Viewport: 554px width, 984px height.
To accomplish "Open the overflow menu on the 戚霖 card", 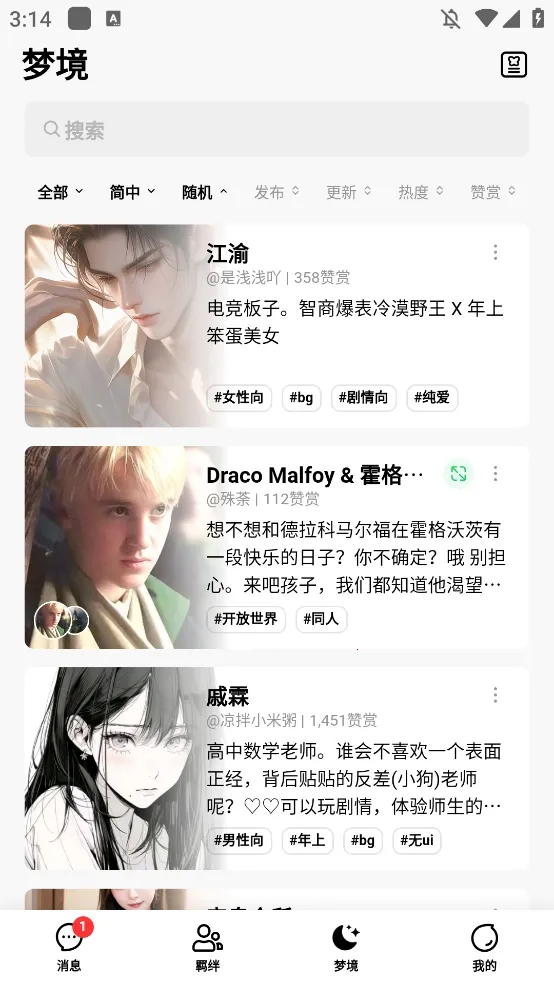I will point(496,695).
